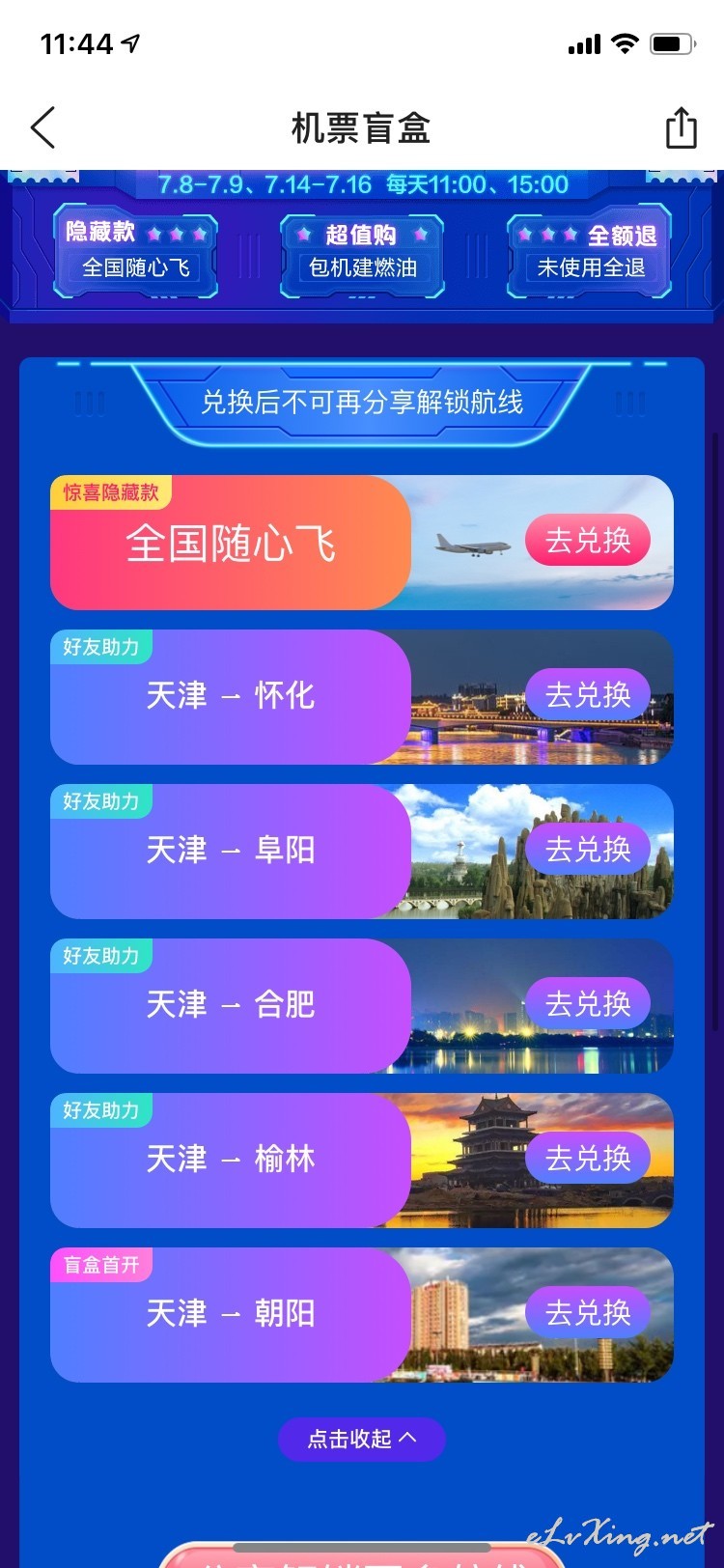Share the 机票盲盒 page
Image resolution: width=724 pixels, height=1568 pixels.
(x=681, y=127)
